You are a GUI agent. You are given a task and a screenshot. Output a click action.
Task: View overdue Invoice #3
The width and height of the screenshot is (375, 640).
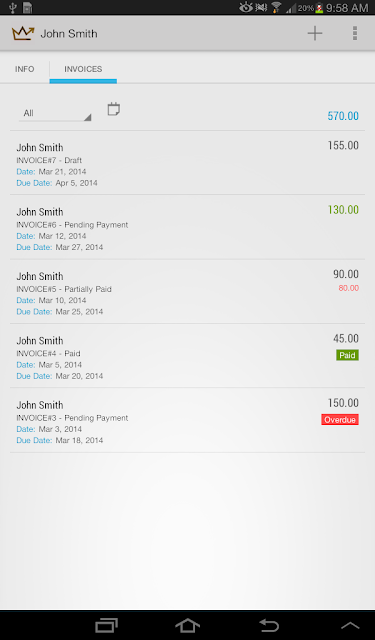click(187, 420)
